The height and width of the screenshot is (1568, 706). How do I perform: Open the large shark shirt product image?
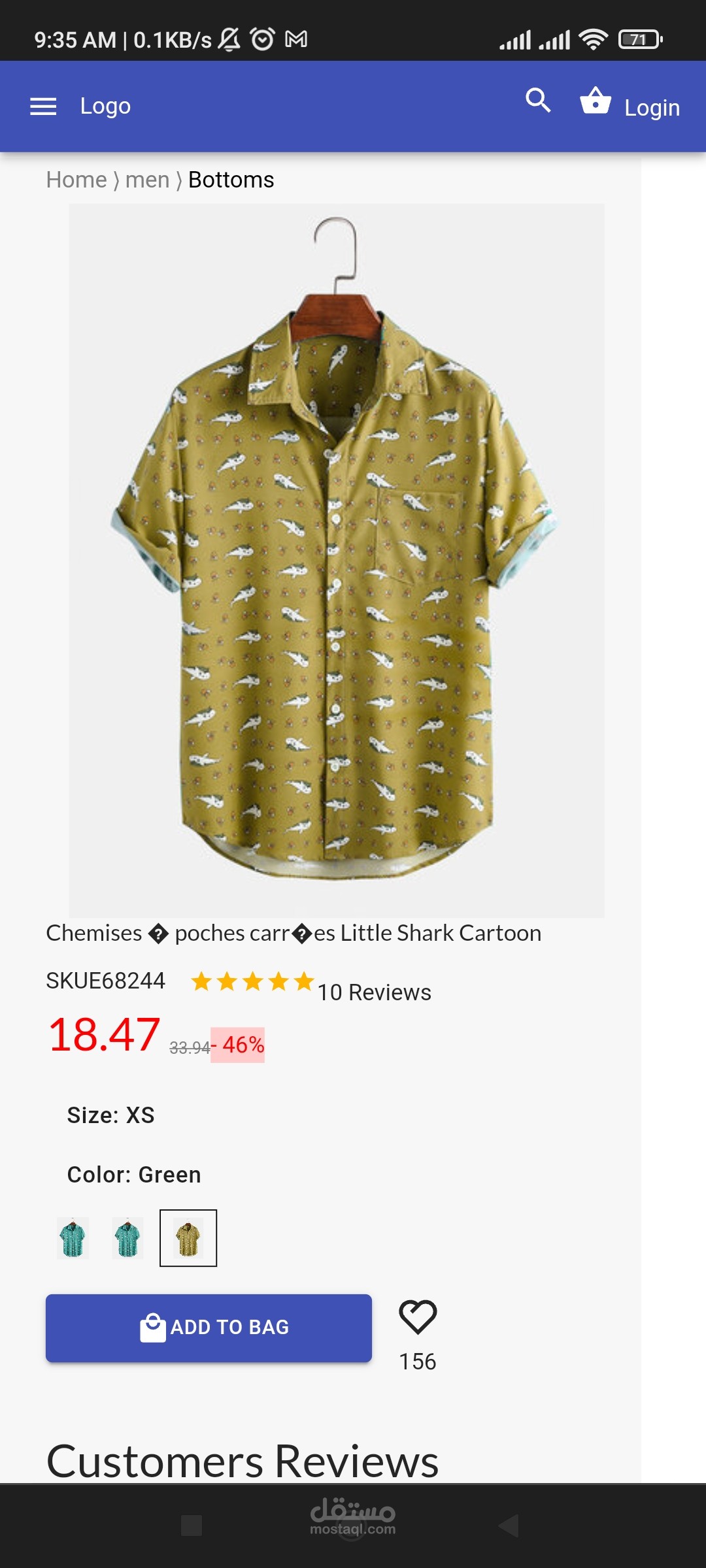tap(336, 561)
